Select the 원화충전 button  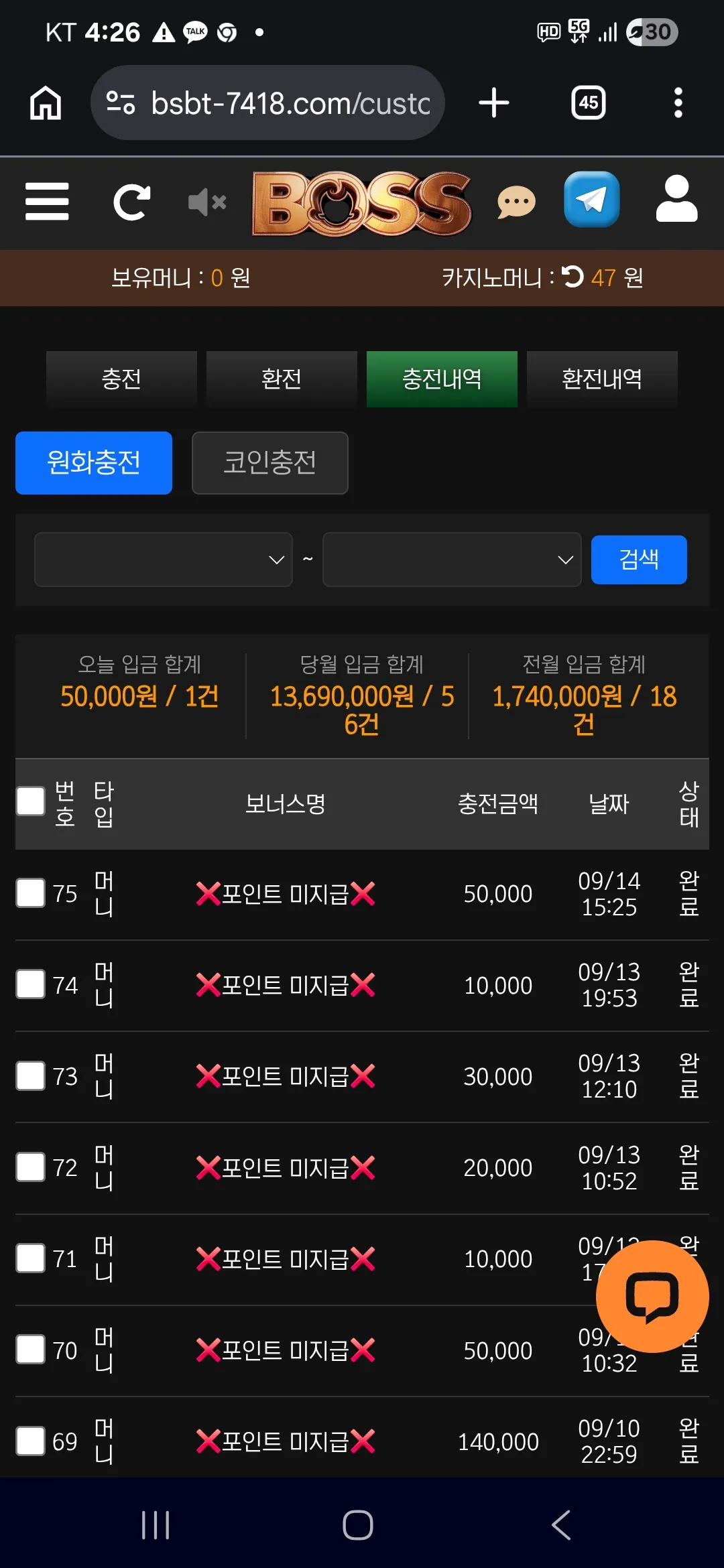point(94,463)
